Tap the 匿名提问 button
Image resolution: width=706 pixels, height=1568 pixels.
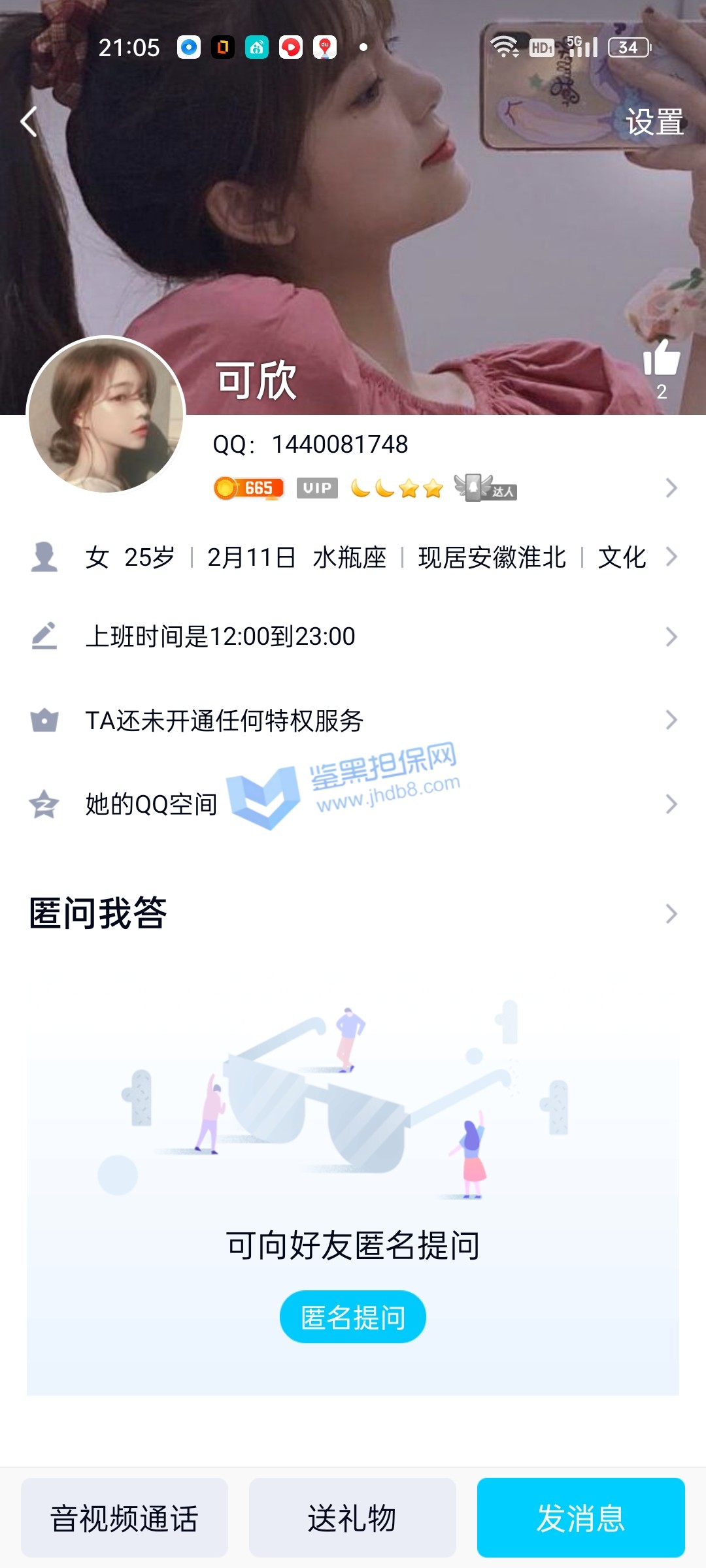(x=353, y=1317)
